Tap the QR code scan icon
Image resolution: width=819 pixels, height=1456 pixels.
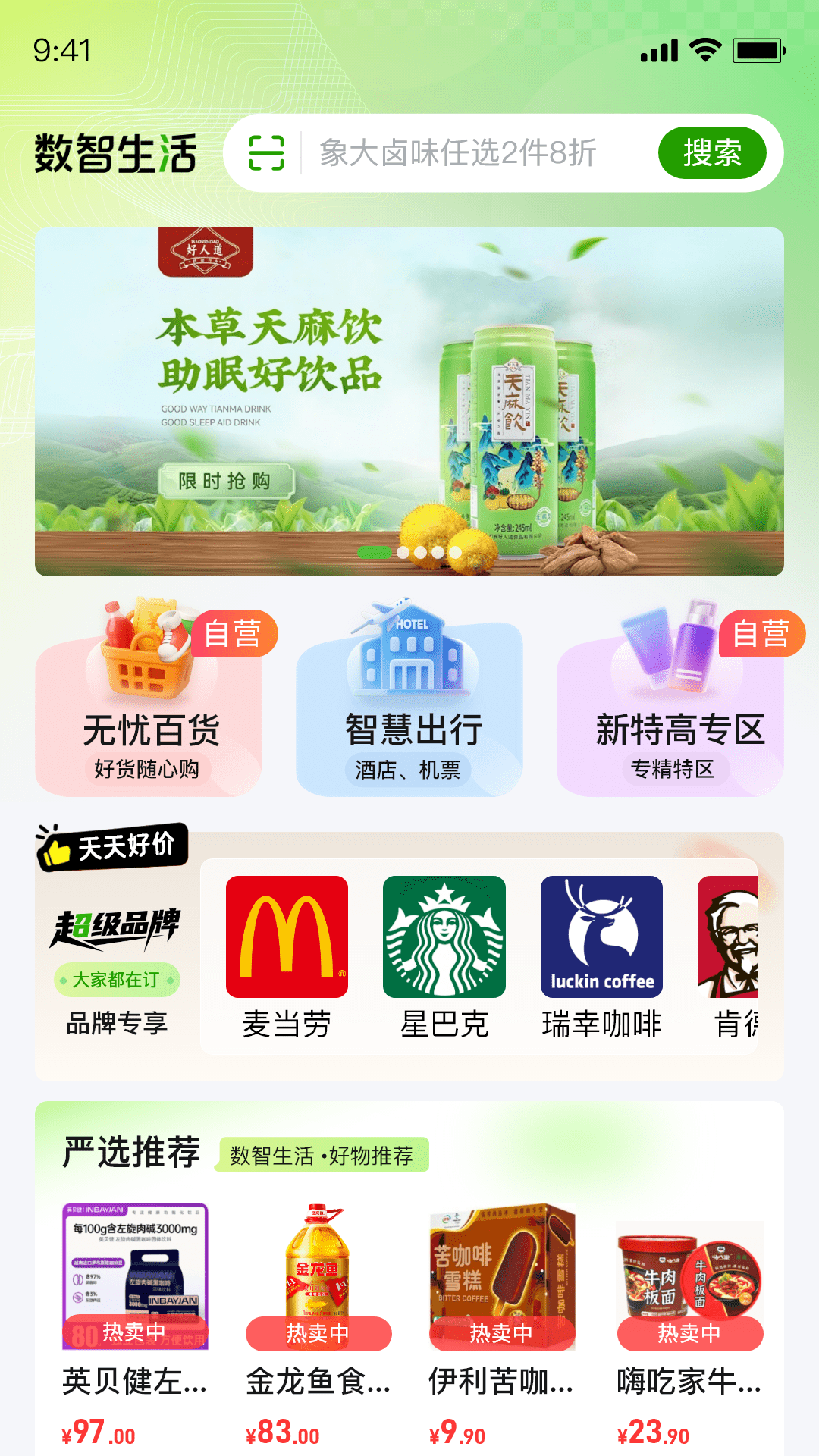click(x=267, y=152)
